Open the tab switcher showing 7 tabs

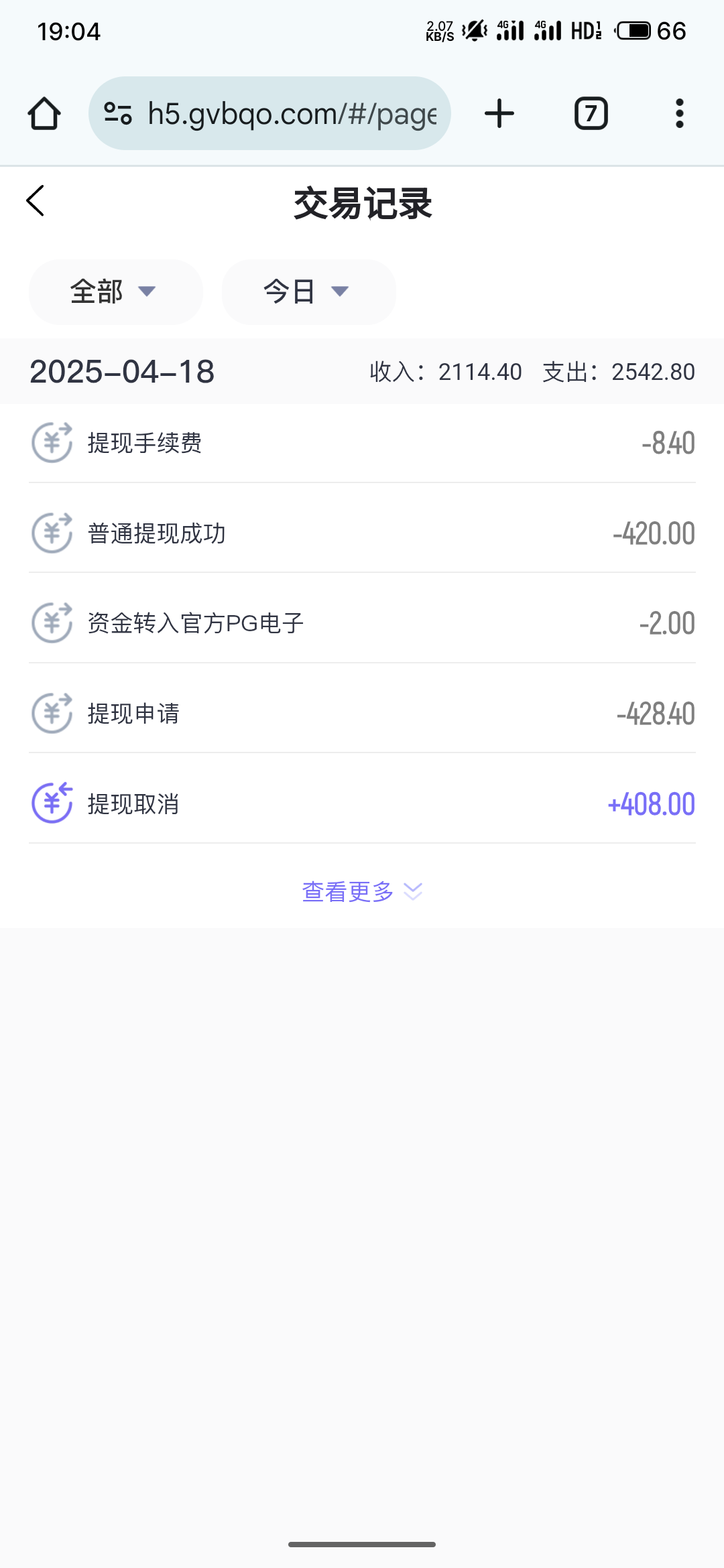tap(589, 113)
